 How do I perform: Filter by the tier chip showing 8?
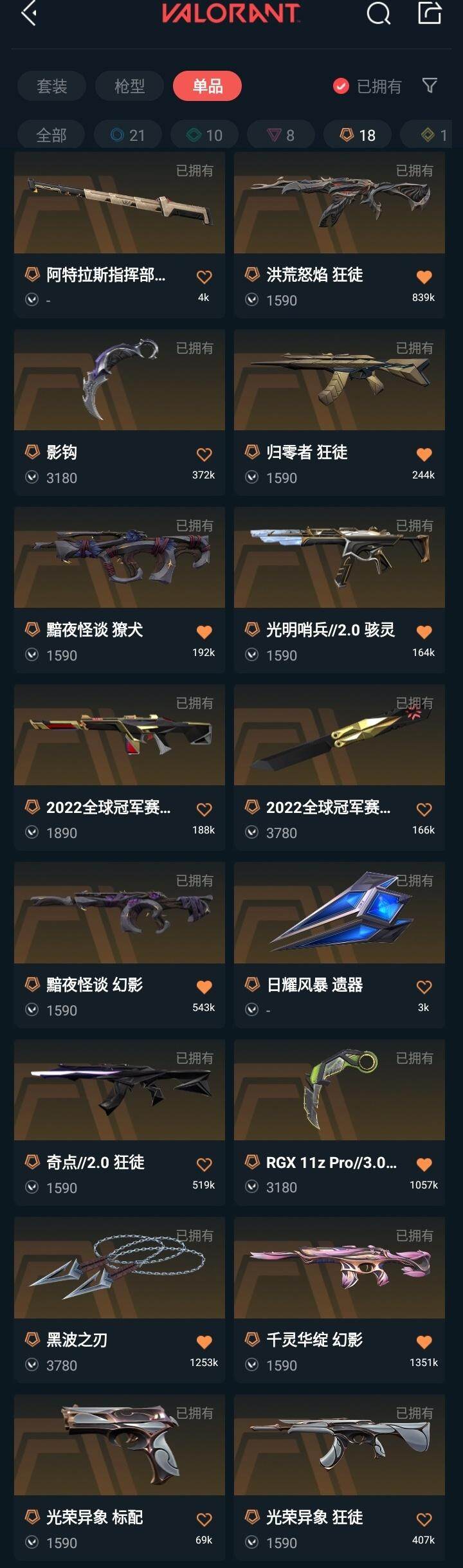pos(281,135)
